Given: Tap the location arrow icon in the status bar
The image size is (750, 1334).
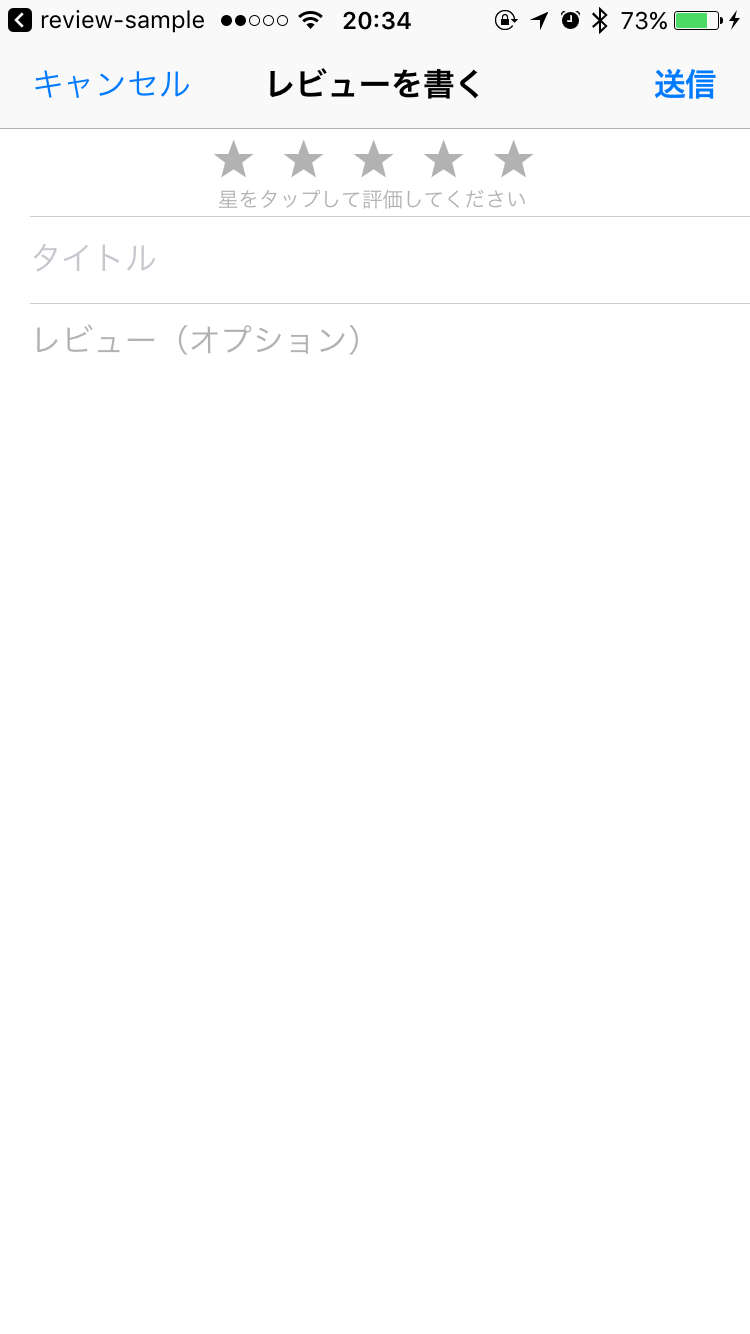Looking at the screenshot, I should 540,19.
